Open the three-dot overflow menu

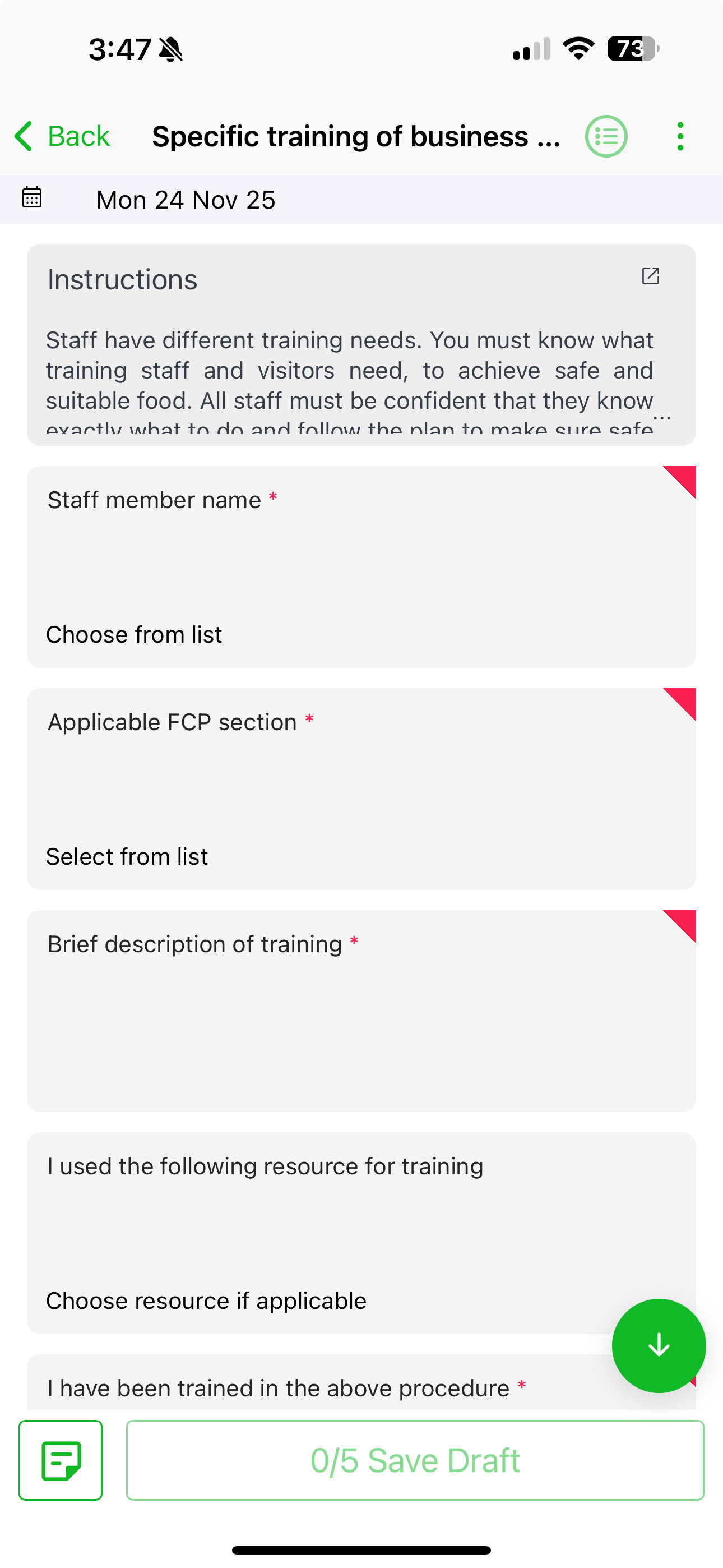(680, 136)
